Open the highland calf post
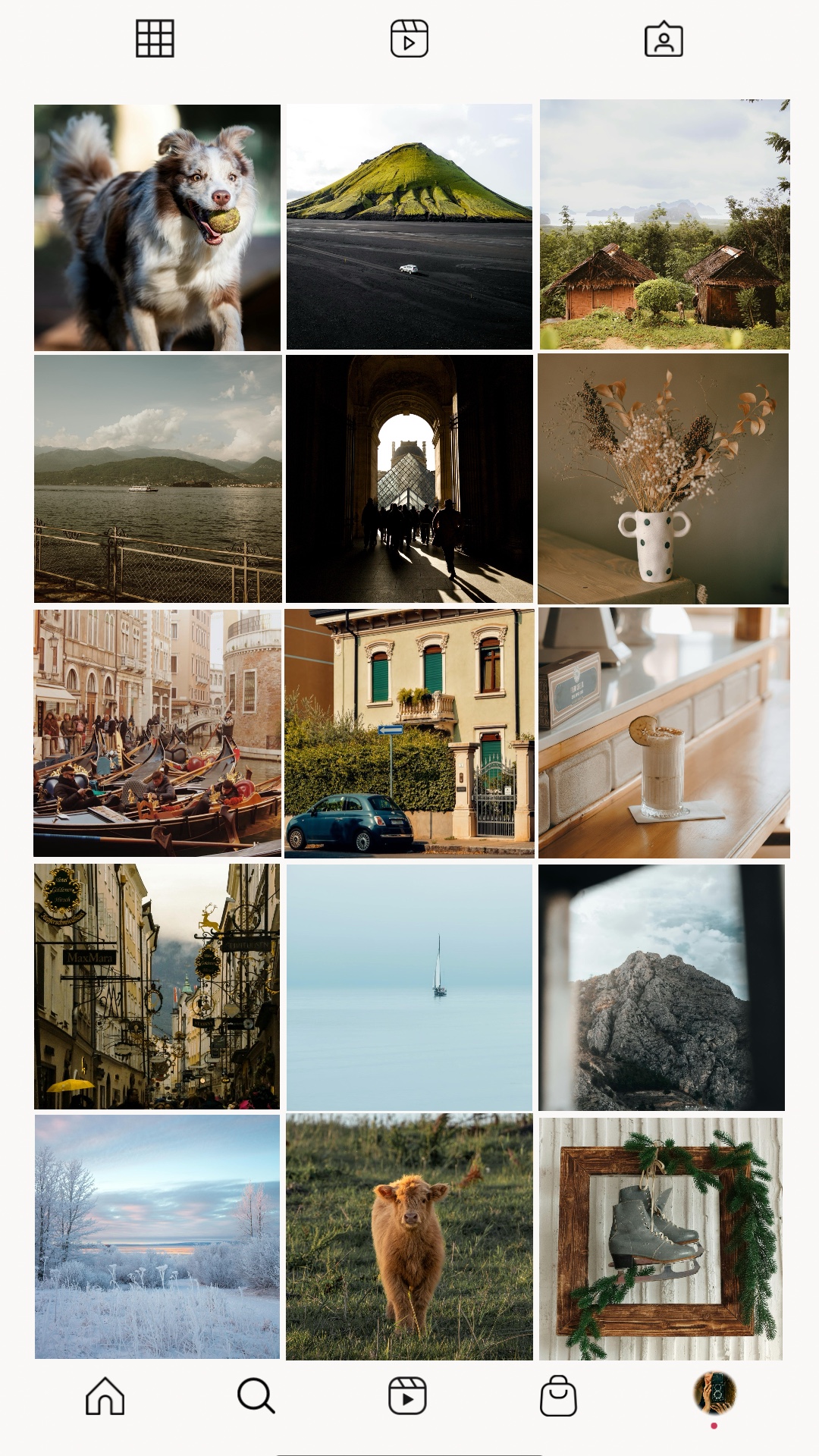 pos(409,1237)
